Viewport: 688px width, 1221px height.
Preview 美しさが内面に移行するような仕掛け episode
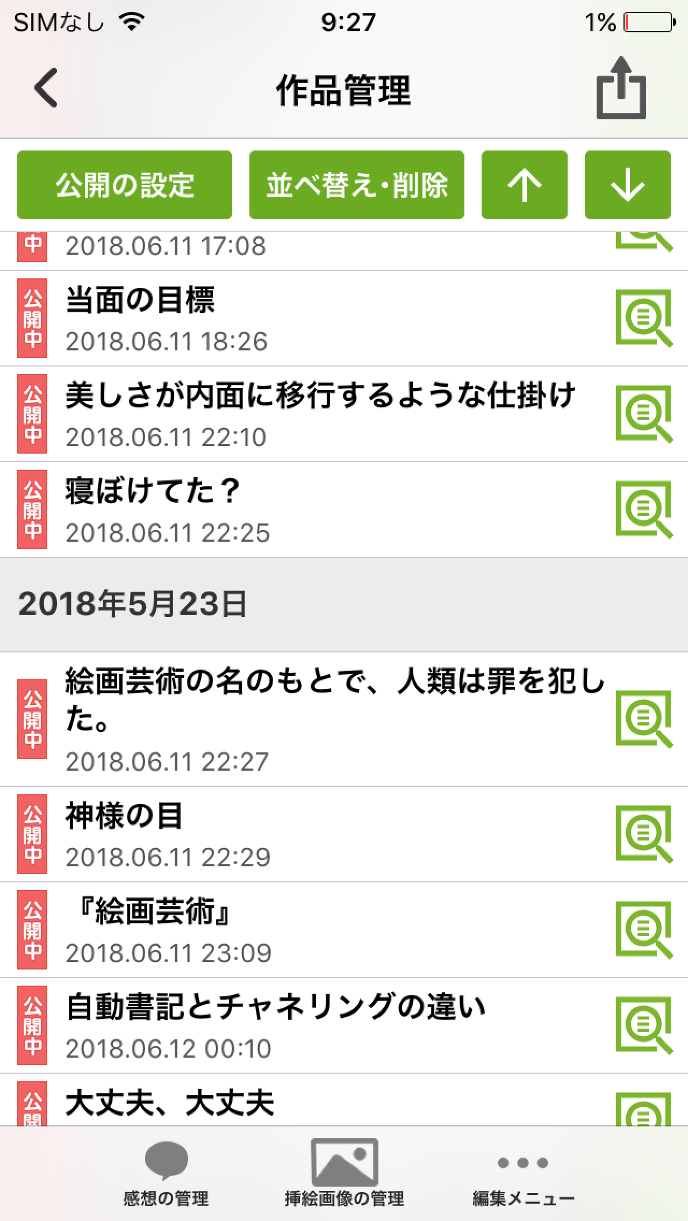[643, 414]
